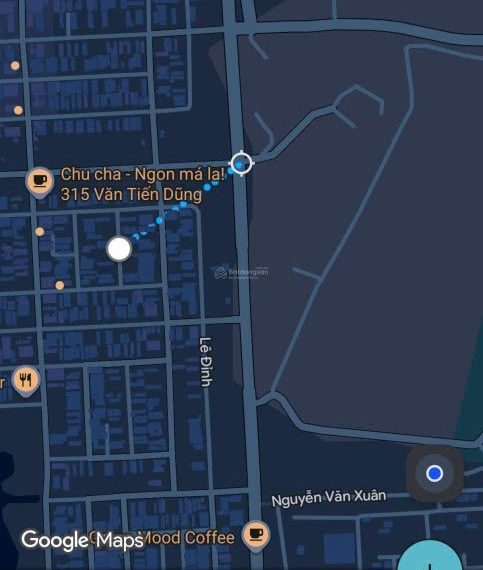The width and height of the screenshot is (483, 570).
Task: Tap the teal floating action button
Action: 430,556
